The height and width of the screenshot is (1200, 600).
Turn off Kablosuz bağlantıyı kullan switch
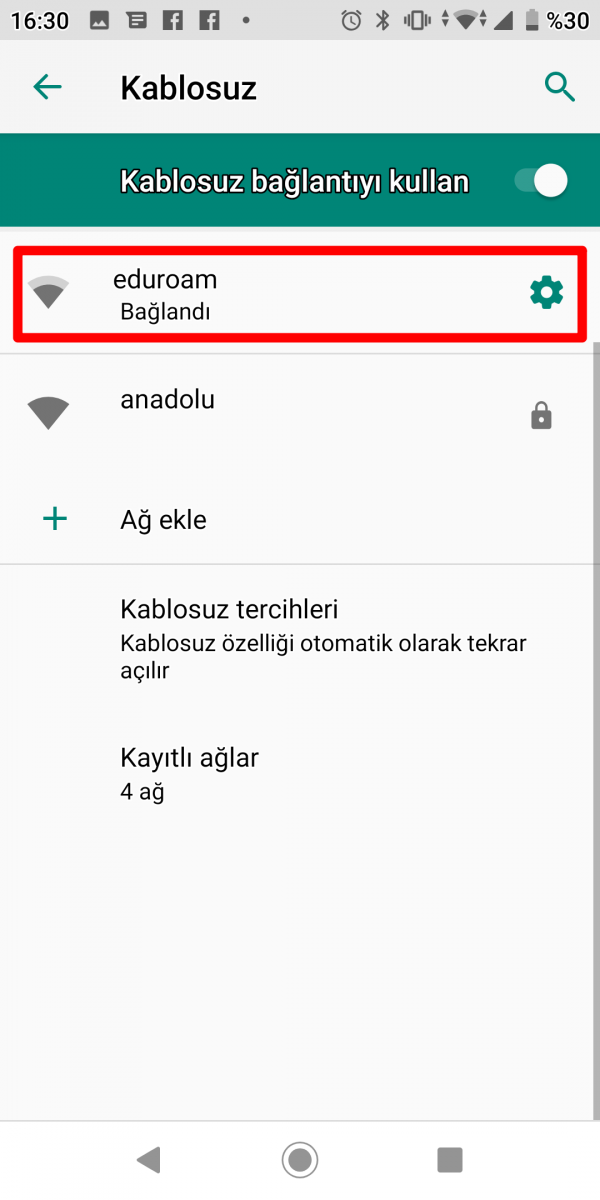(541, 181)
